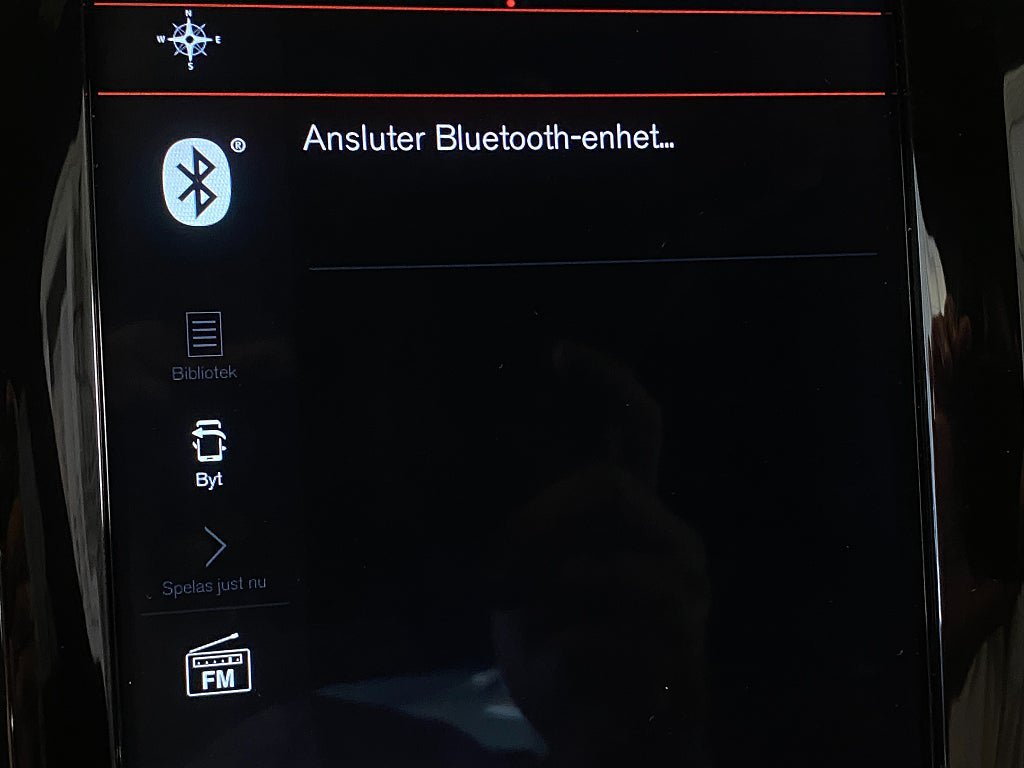This screenshot has width=1024, height=768.
Task: Open the compass navigation icon
Action: [x=188, y=40]
